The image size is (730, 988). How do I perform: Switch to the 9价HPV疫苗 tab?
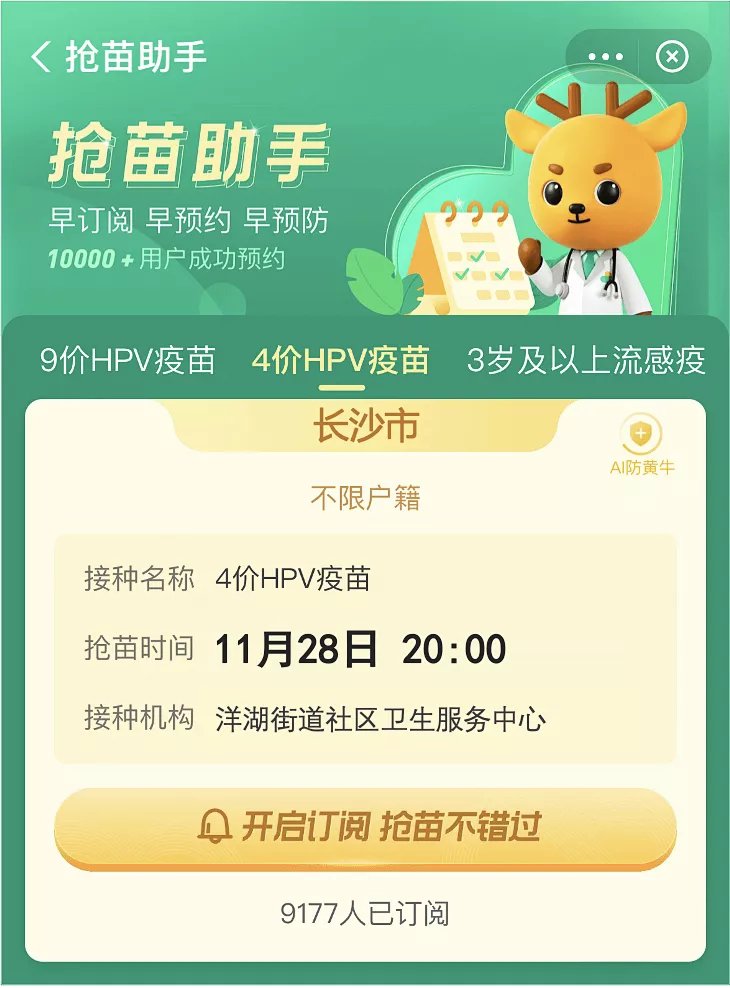[x=128, y=361]
